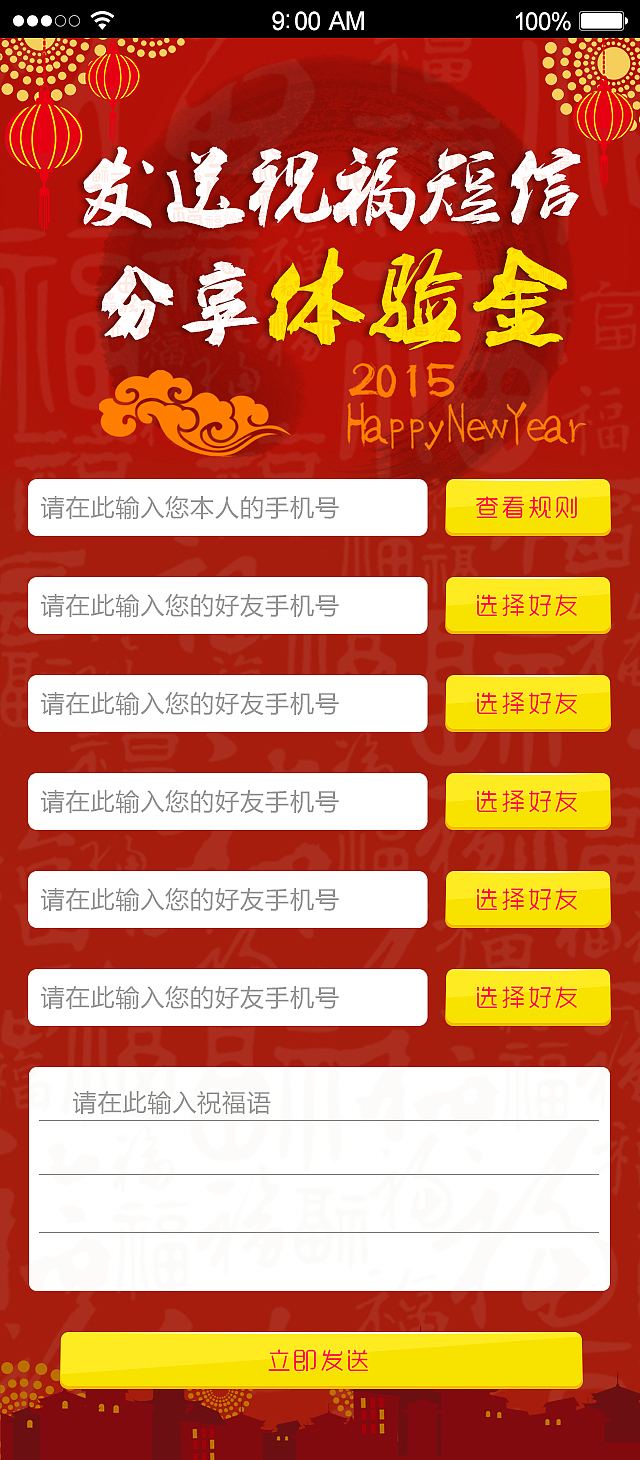The image size is (640, 1460).
Task: Focus the first friend phone number field
Action: [x=227, y=606]
